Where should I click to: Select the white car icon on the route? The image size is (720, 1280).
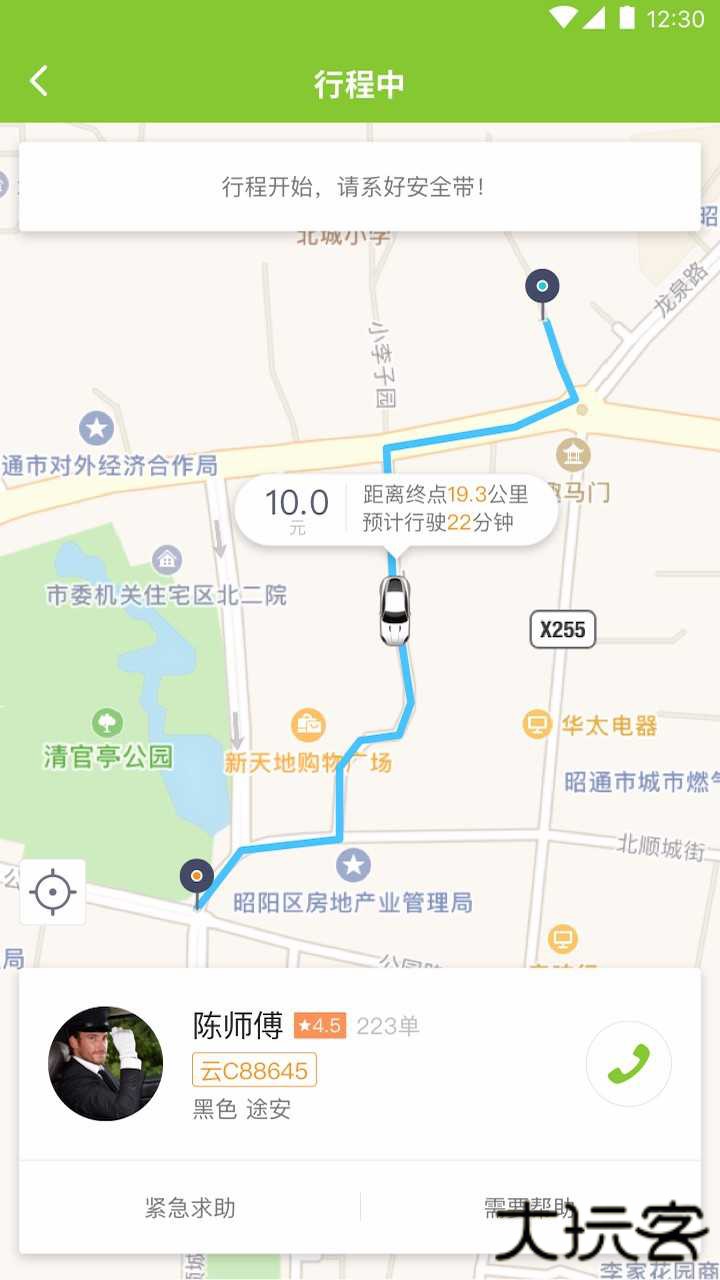coord(394,610)
